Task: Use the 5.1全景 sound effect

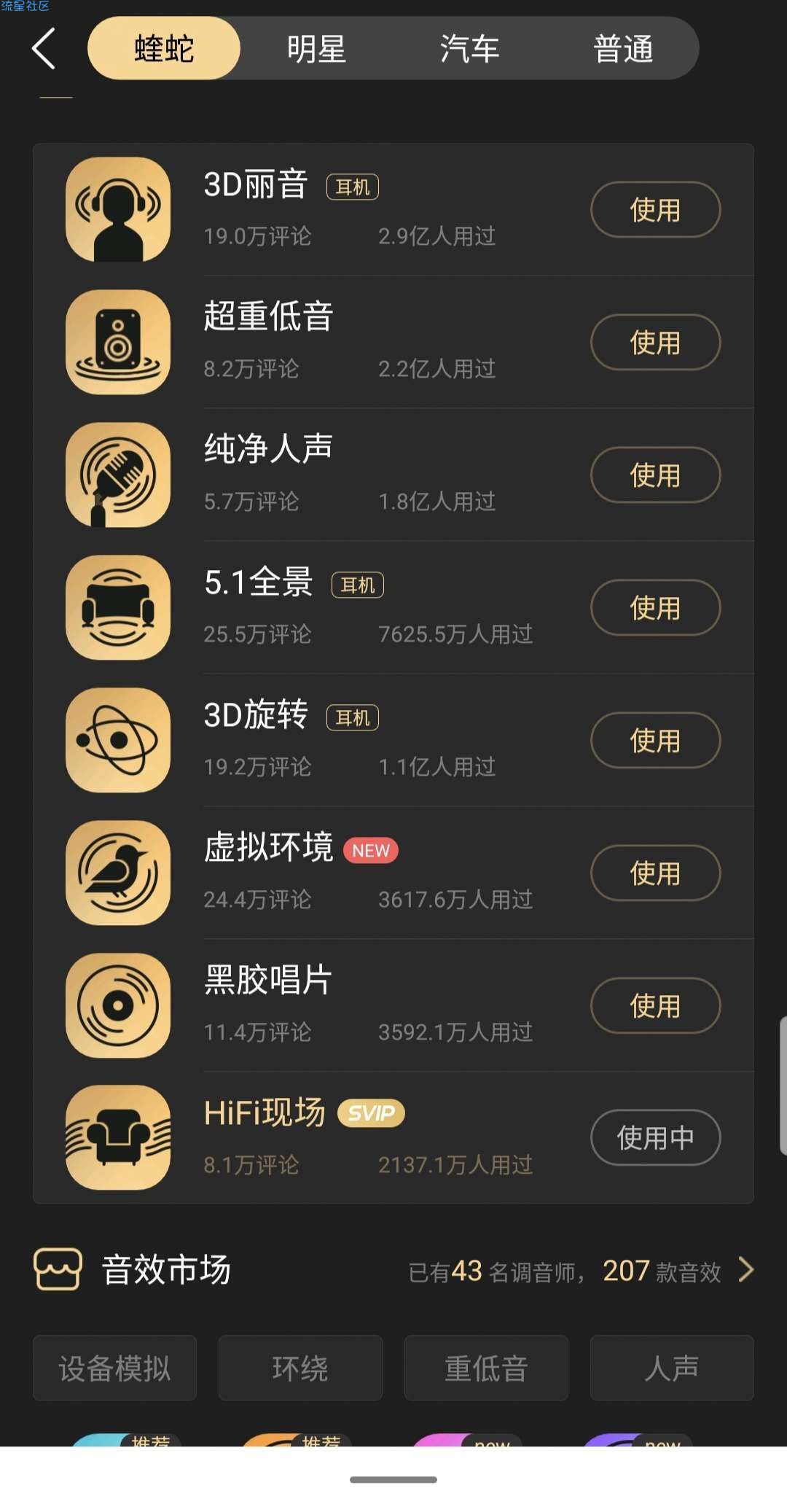Action: click(x=655, y=608)
